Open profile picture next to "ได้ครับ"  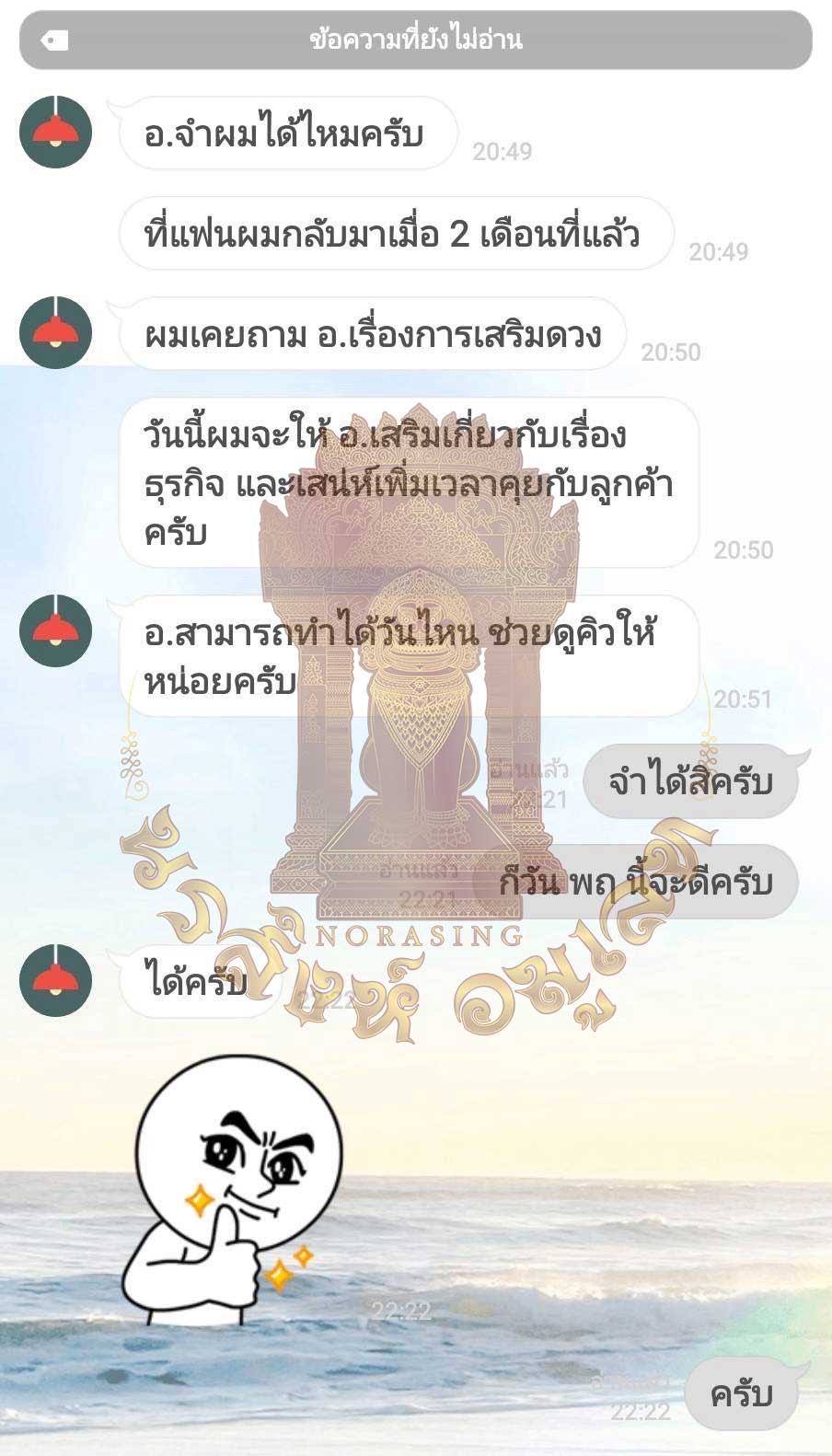click(55, 979)
